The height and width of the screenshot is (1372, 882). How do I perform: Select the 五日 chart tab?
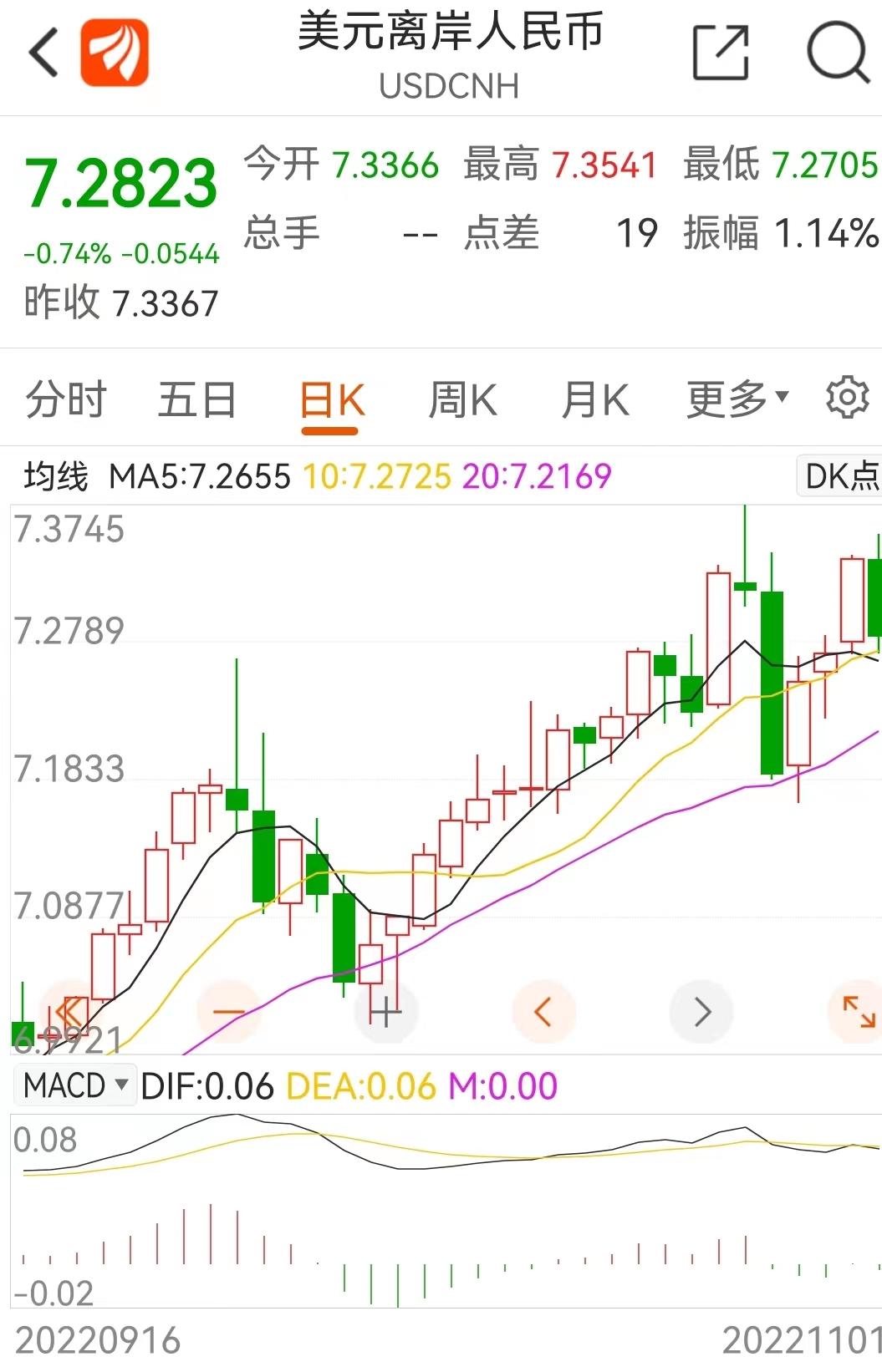point(197,399)
